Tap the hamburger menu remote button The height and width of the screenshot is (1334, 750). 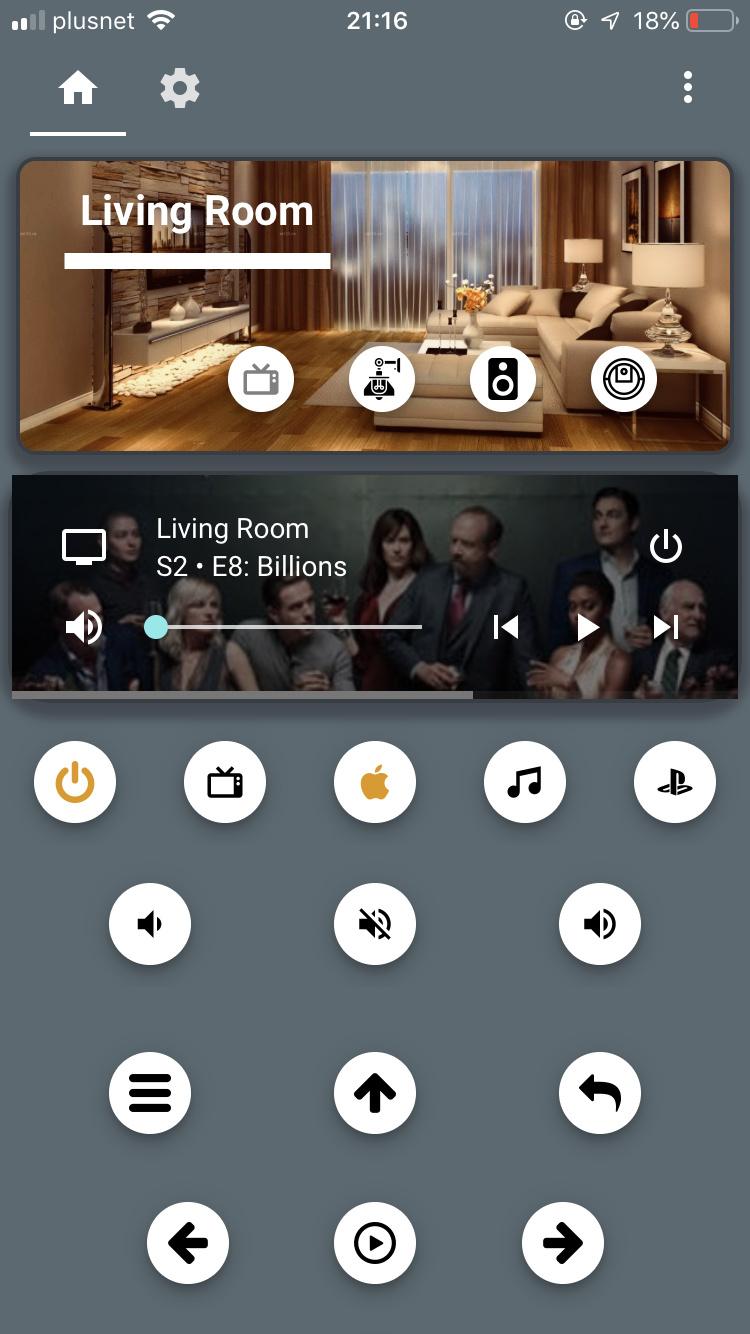150,1093
